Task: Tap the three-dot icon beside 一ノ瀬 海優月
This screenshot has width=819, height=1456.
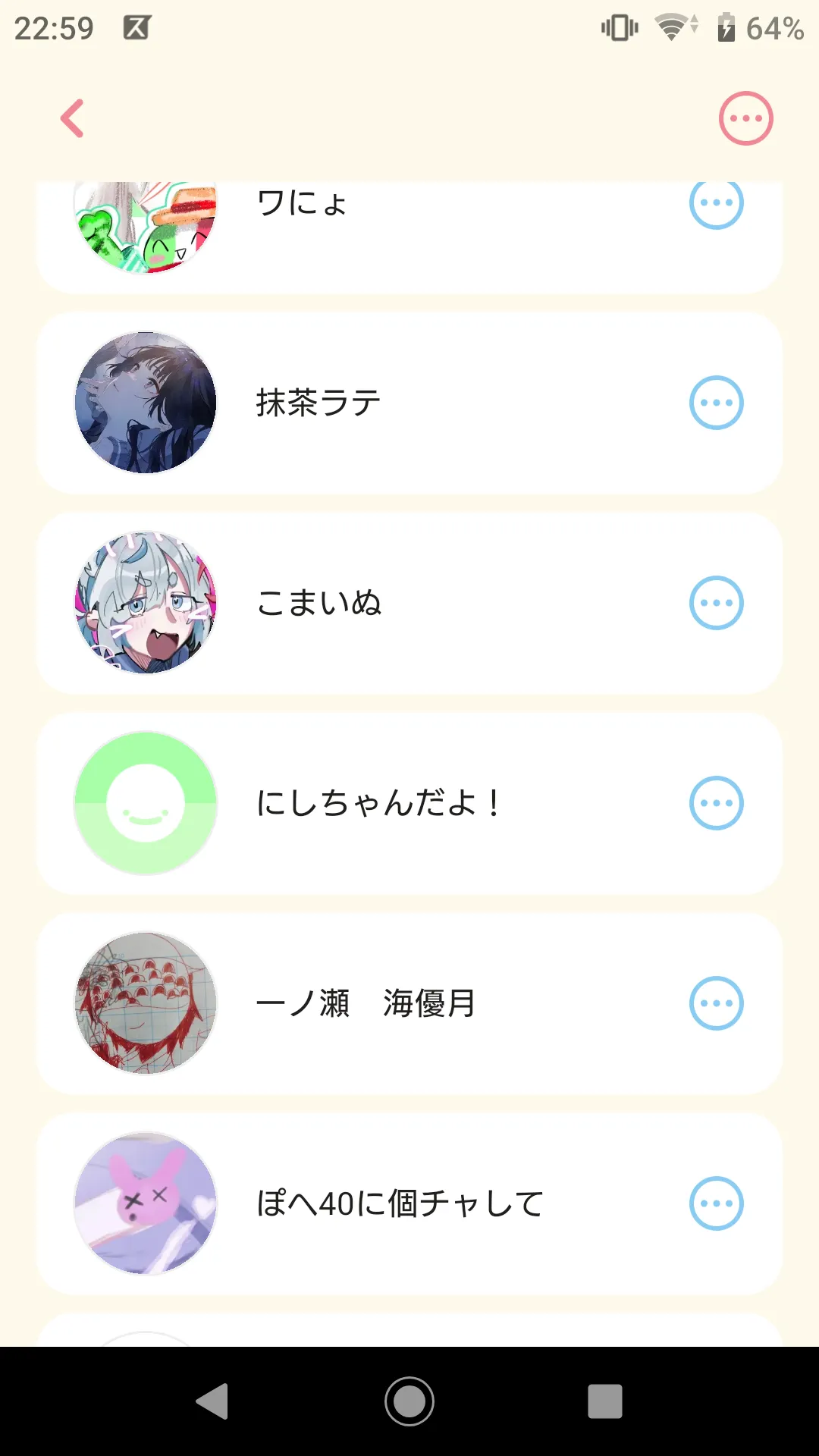Action: tap(716, 1003)
